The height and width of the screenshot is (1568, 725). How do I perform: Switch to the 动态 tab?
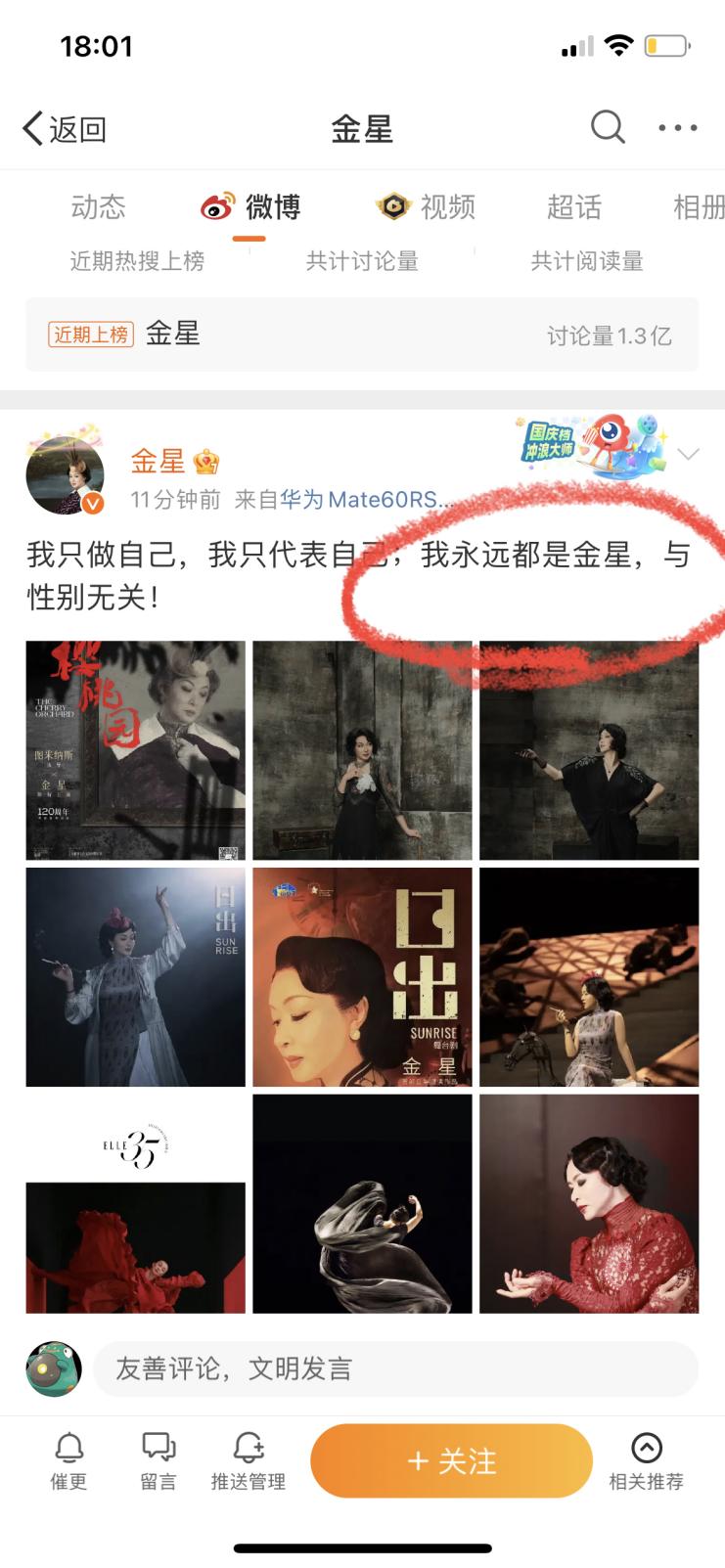coord(98,206)
